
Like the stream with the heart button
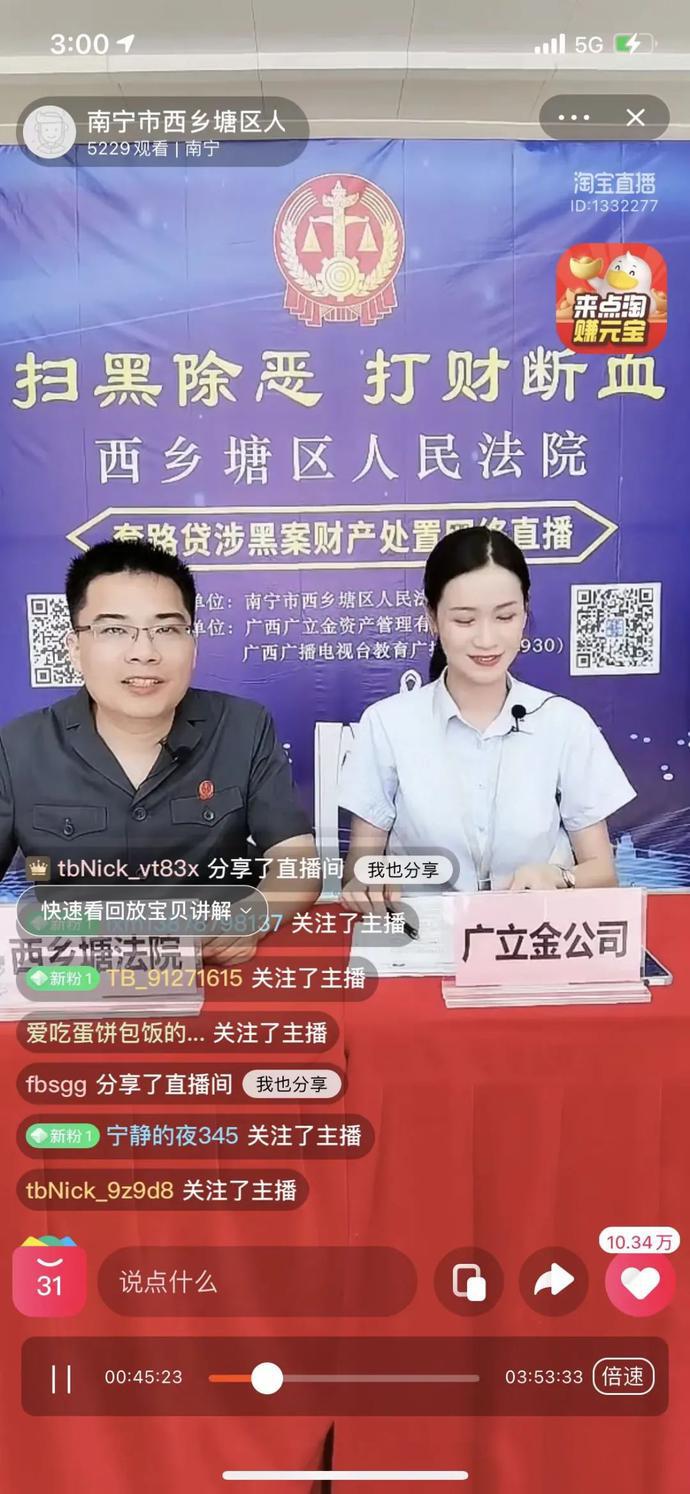tap(639, 1283)
